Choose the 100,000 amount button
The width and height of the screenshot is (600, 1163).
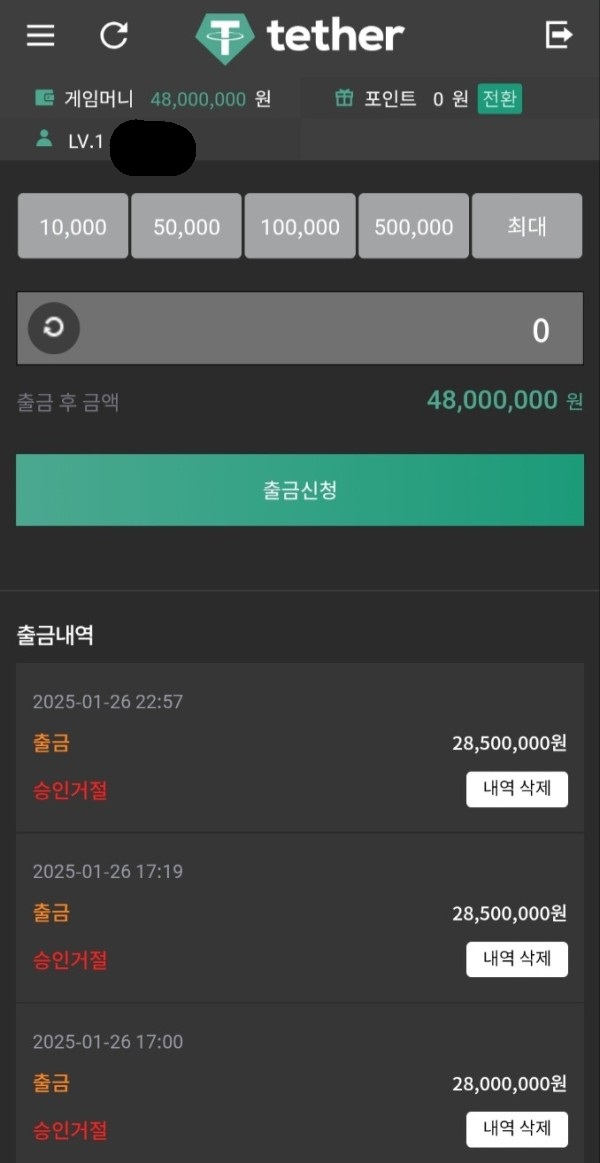click(300, 227)
